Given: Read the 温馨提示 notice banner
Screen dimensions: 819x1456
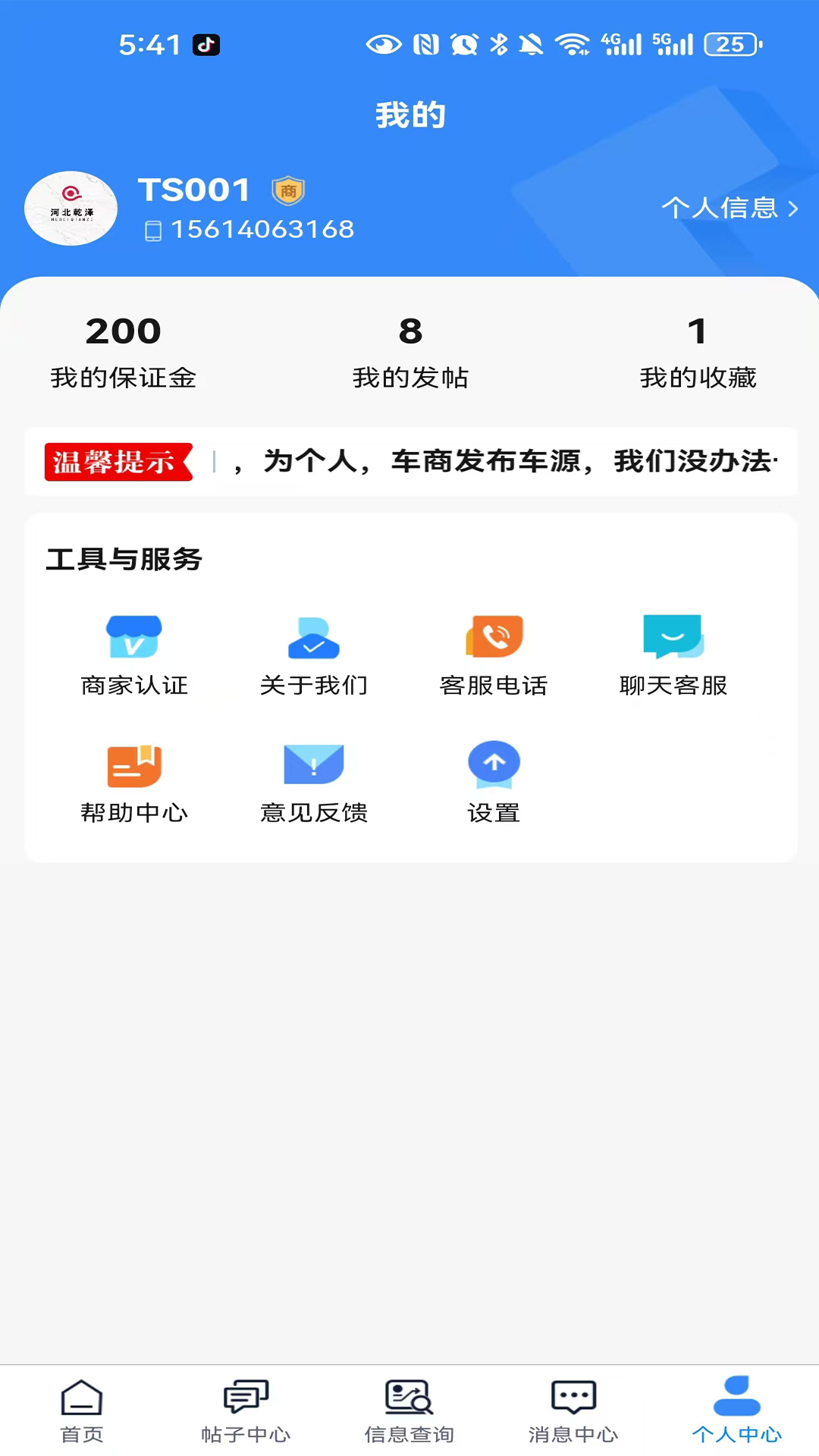Looking at the screenshot, I should pos(410,462).
